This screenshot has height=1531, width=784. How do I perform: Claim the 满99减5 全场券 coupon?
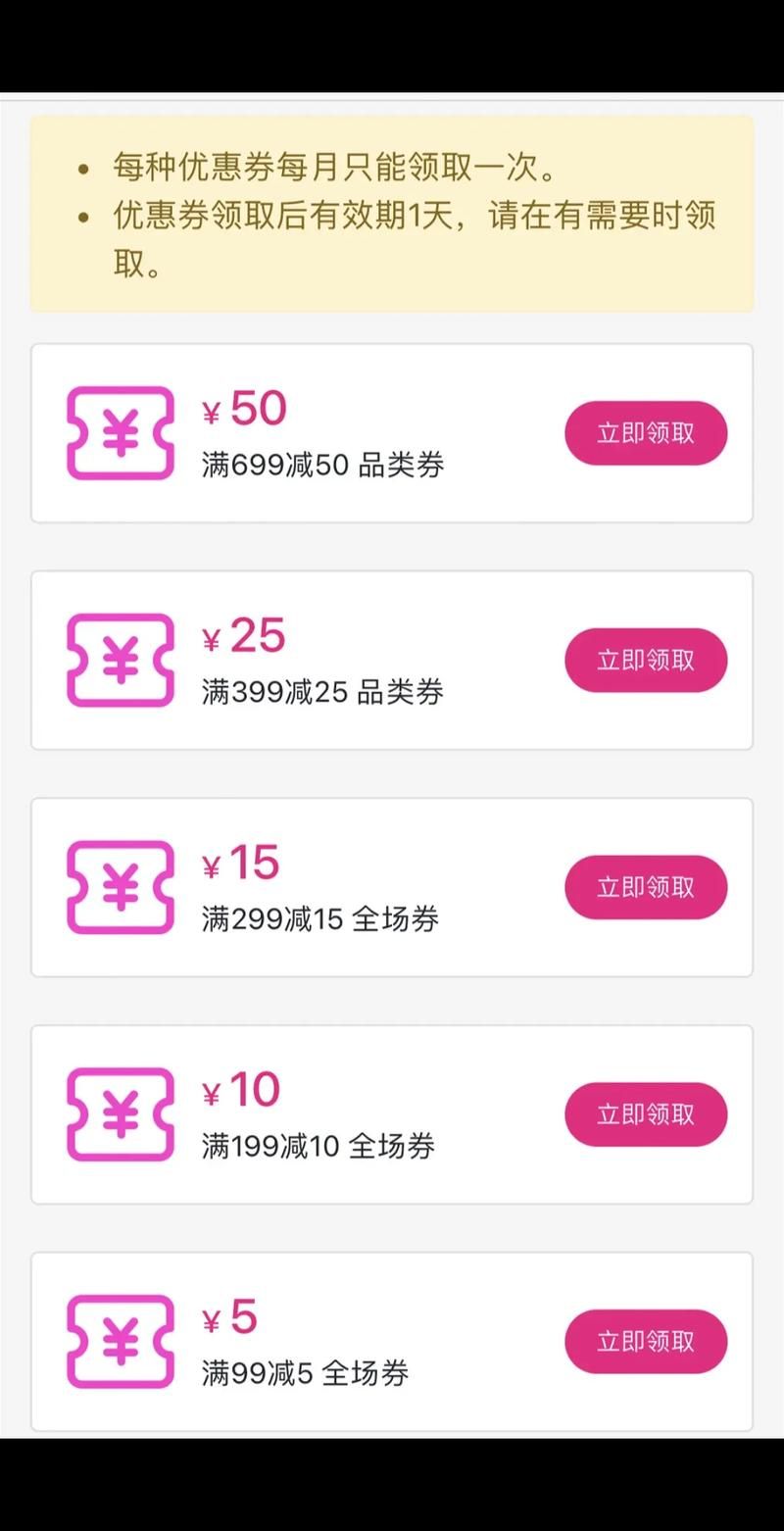pos(645,1342)
